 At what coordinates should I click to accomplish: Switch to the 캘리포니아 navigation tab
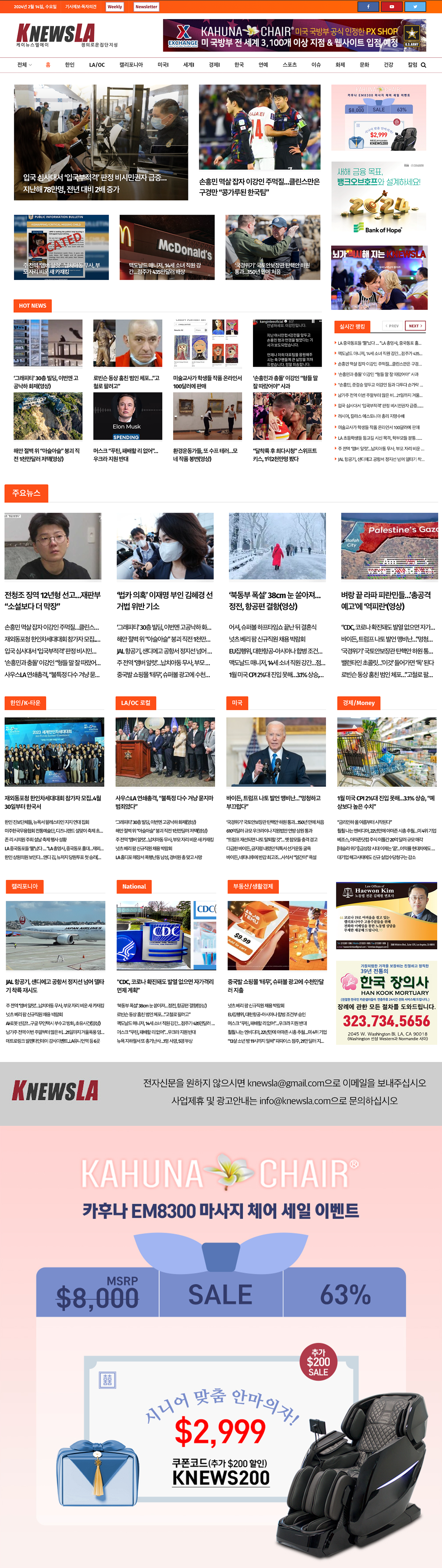pos(131,65)
